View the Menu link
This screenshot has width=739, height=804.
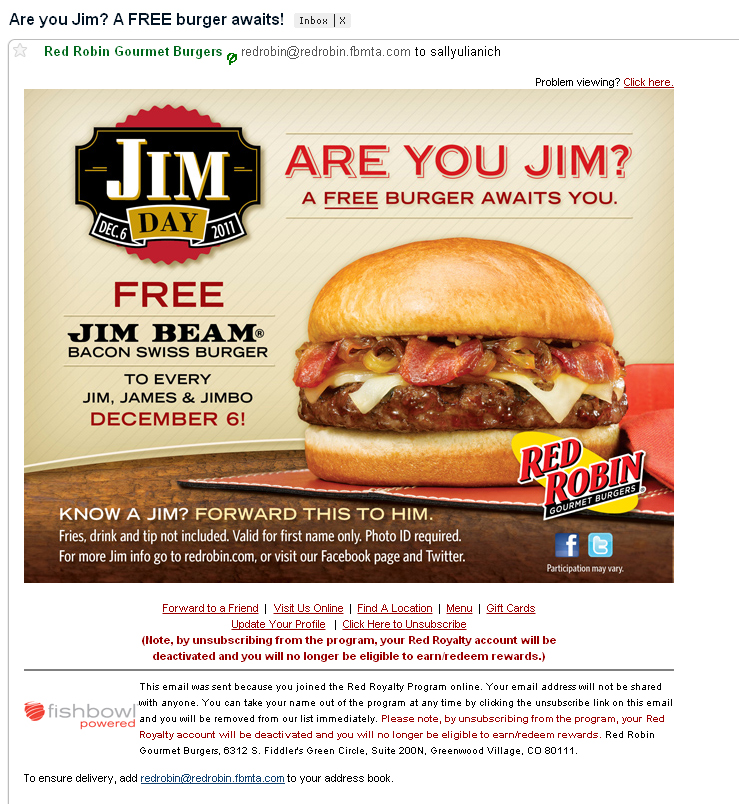459,608
